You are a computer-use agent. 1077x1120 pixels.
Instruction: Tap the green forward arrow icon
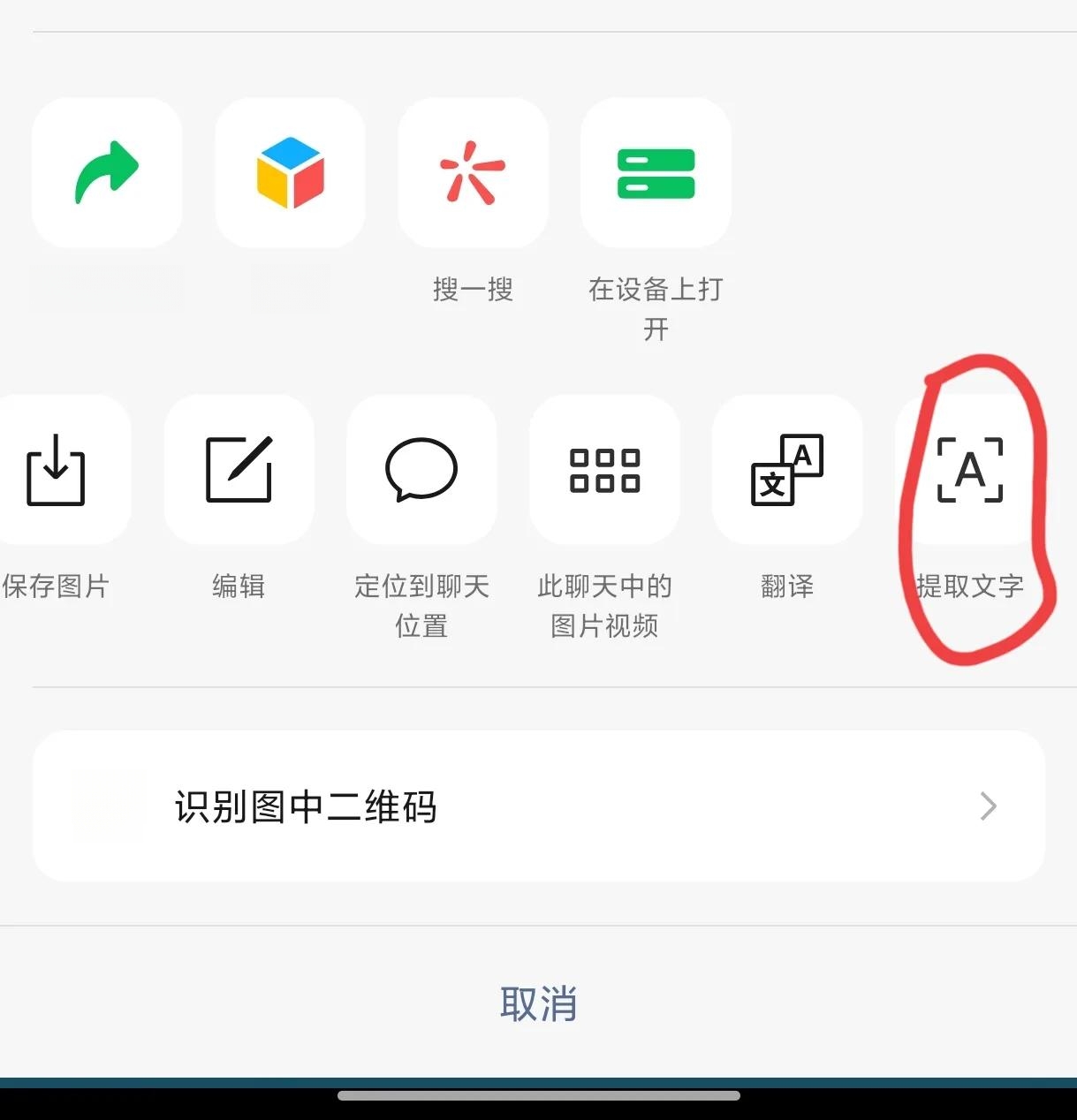point(107,172)
